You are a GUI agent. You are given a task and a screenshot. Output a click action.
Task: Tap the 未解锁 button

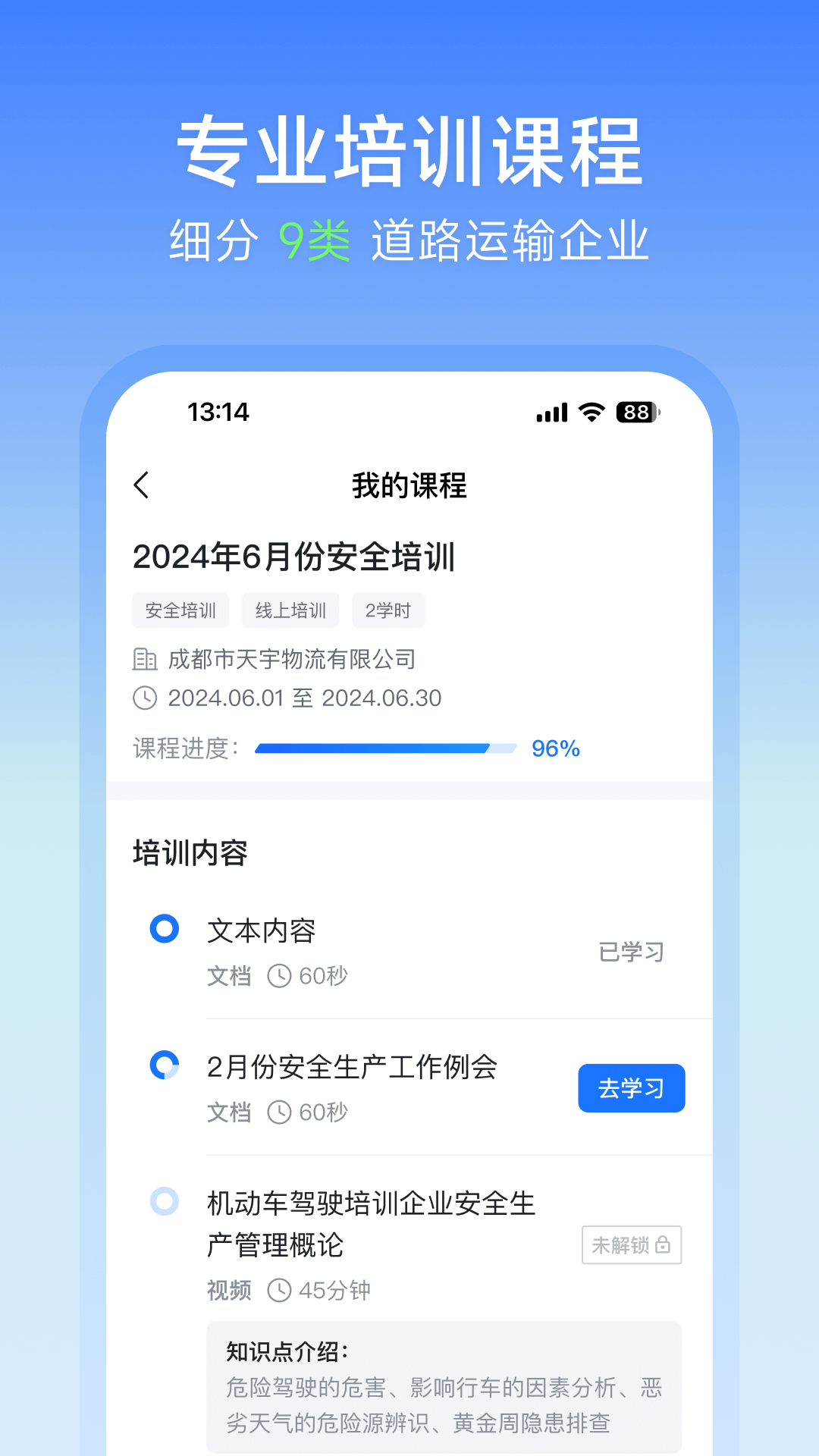click(632, 1244)
